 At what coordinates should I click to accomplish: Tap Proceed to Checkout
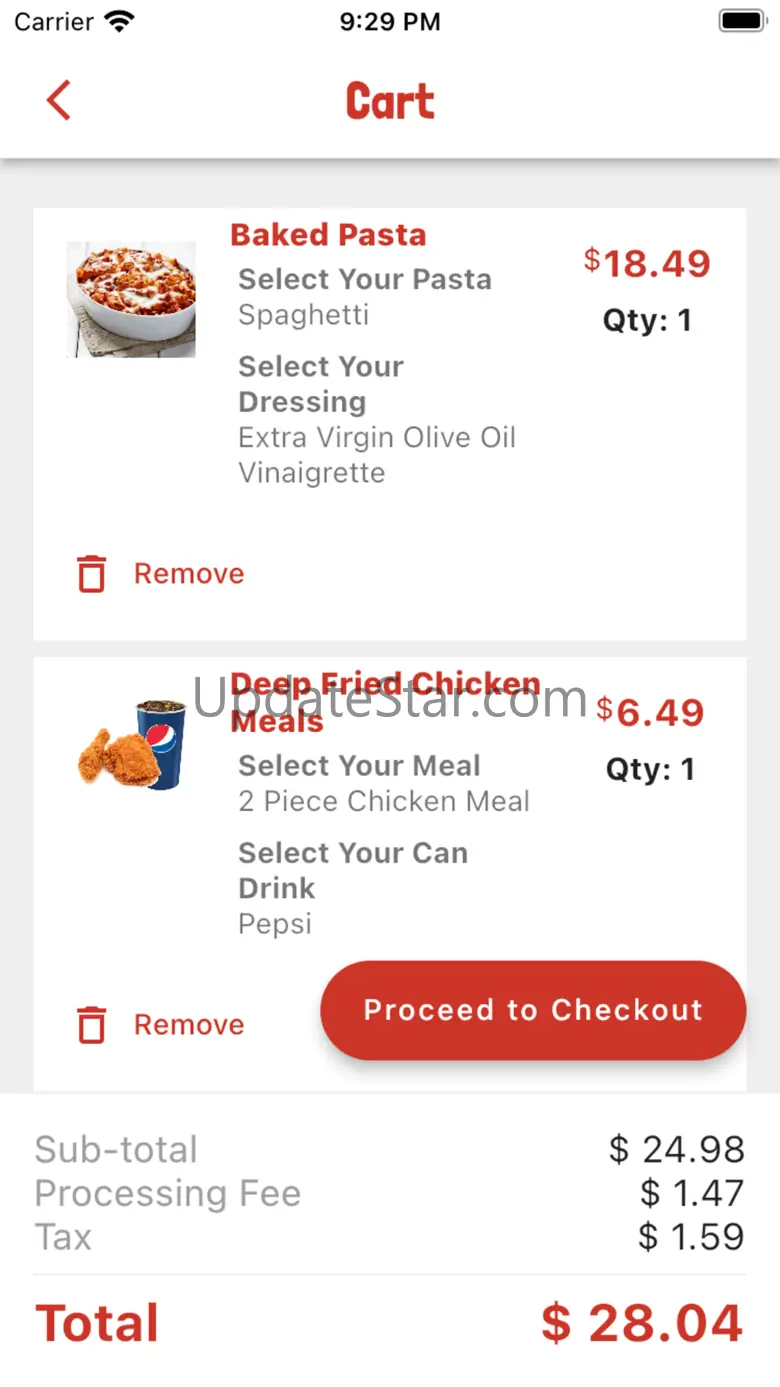(533, 1010)
